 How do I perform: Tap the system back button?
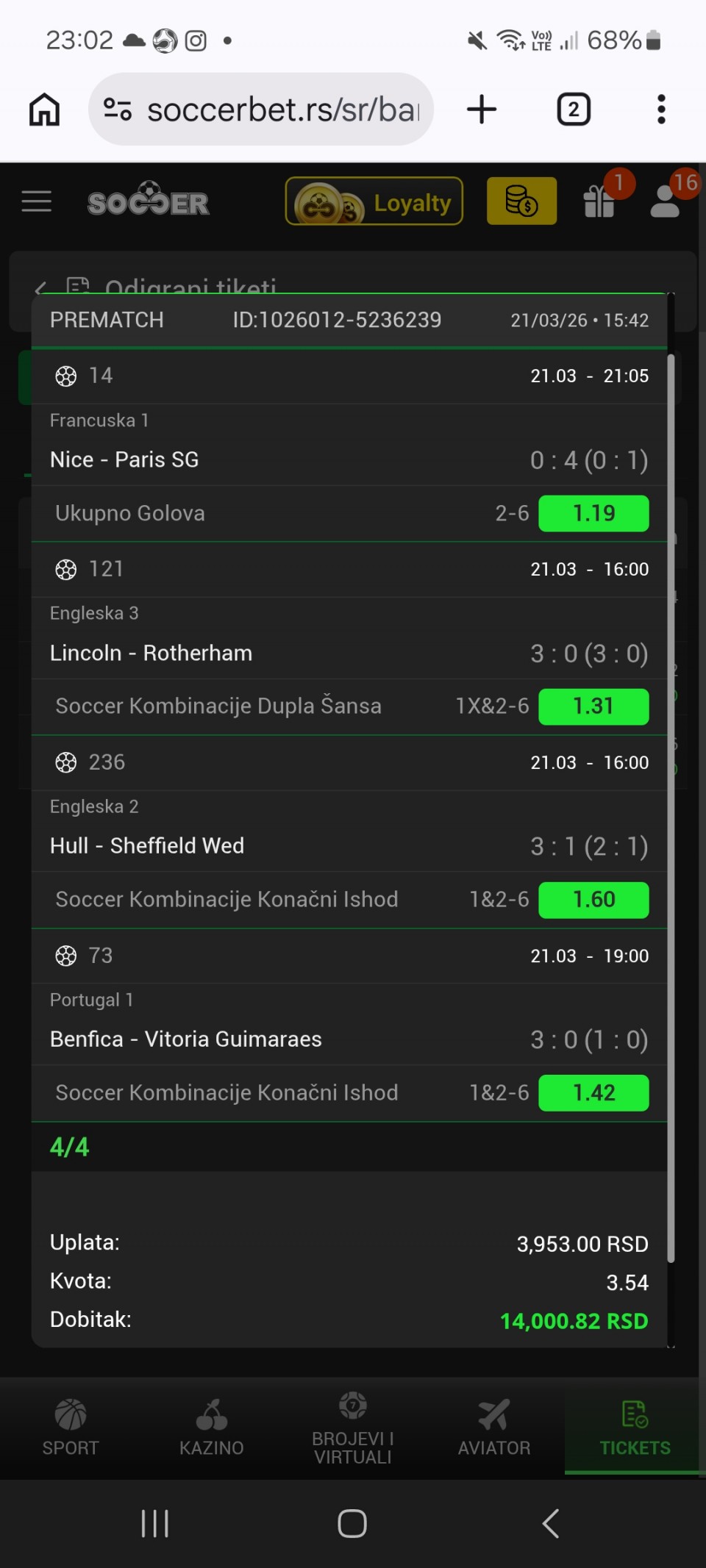click(x=550, y=1523)
